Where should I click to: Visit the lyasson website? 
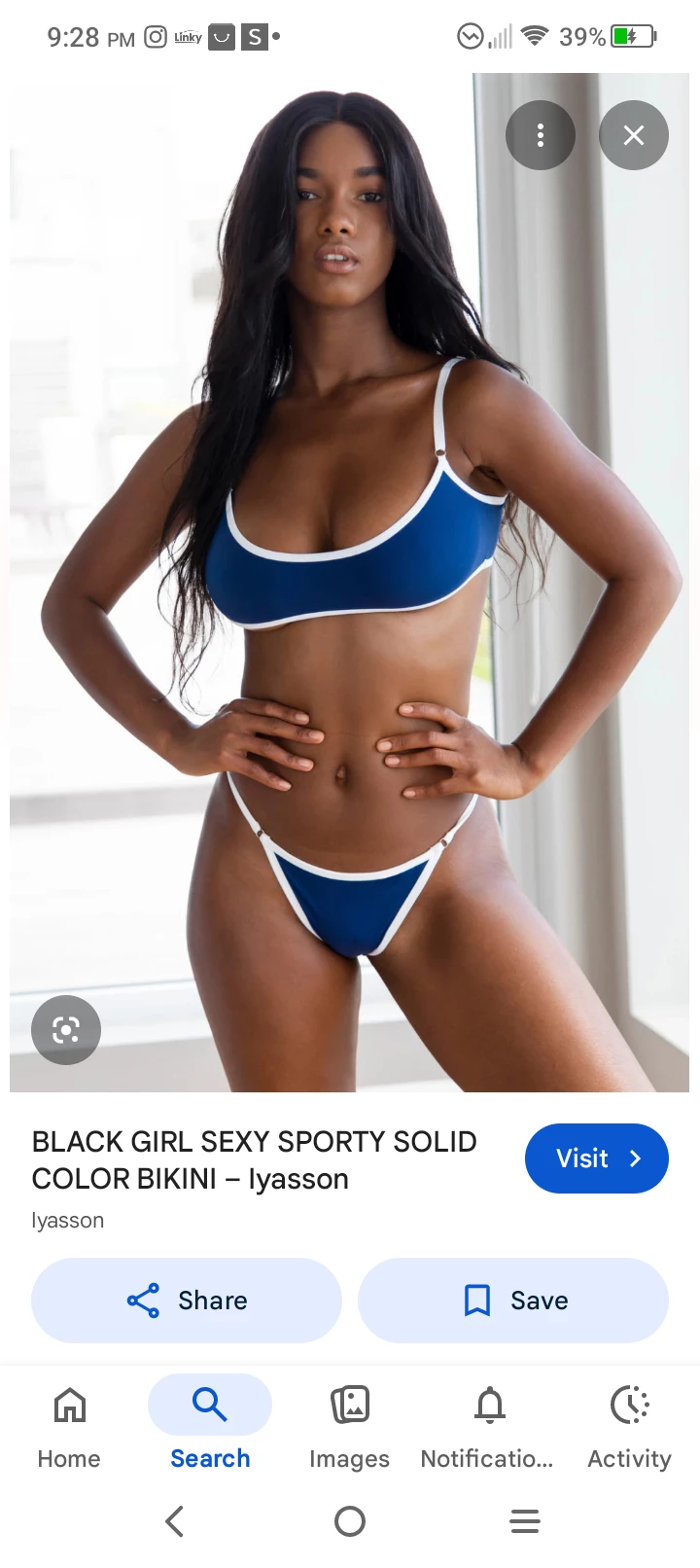(x=596, y=1158)
